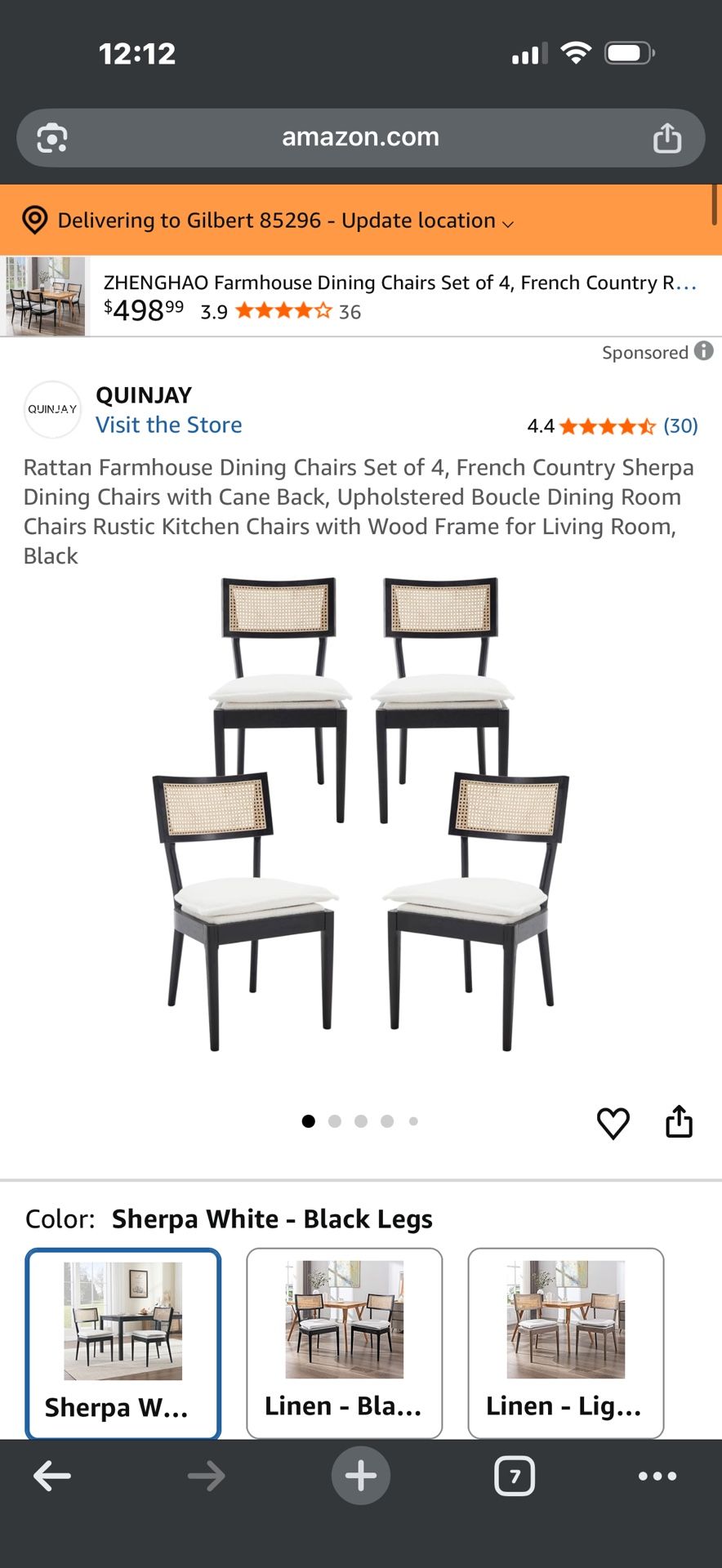Share the product using the share icon
Image resolution: width=722 pixels, height=1568 pixels.
point(680,1122)
